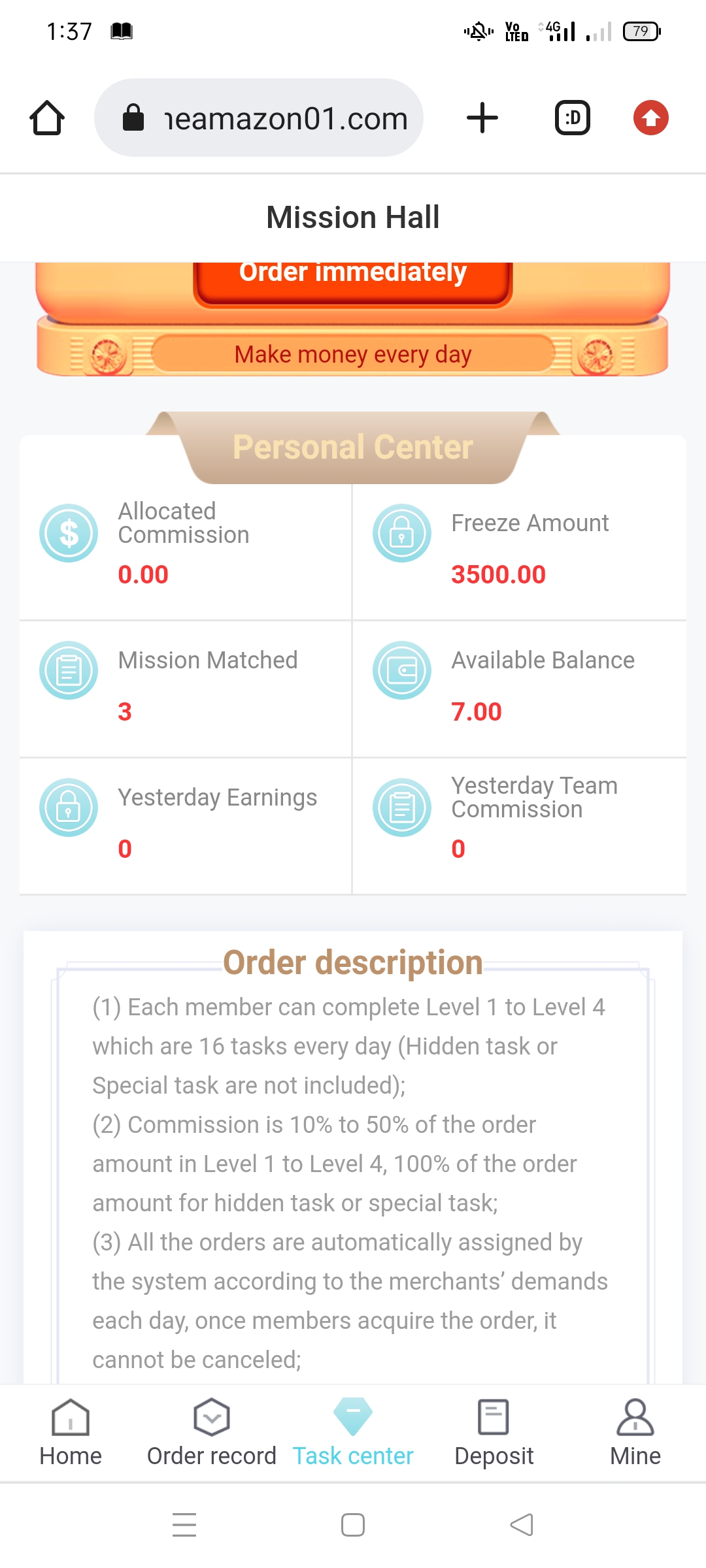
Task: Open the Deposit tab
Action: click(x=494, y=1432)
